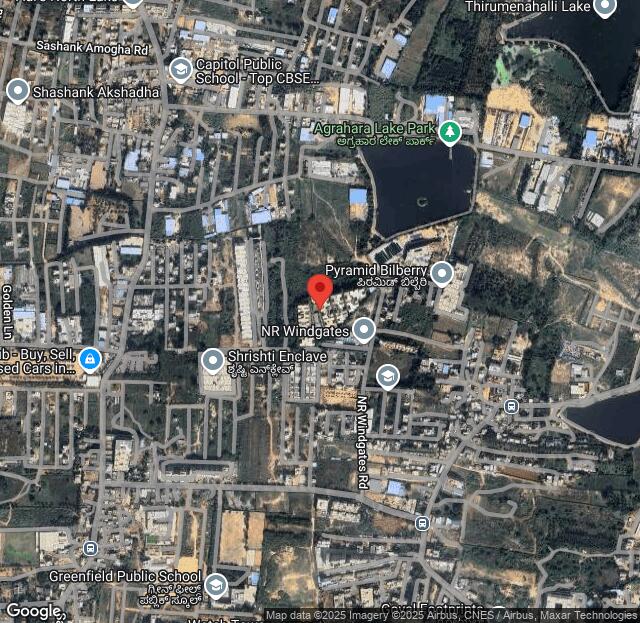This screenshot has width=640, height=623.
Task: Tap the used cars dealer marker
Action: (x=90, y=359)
